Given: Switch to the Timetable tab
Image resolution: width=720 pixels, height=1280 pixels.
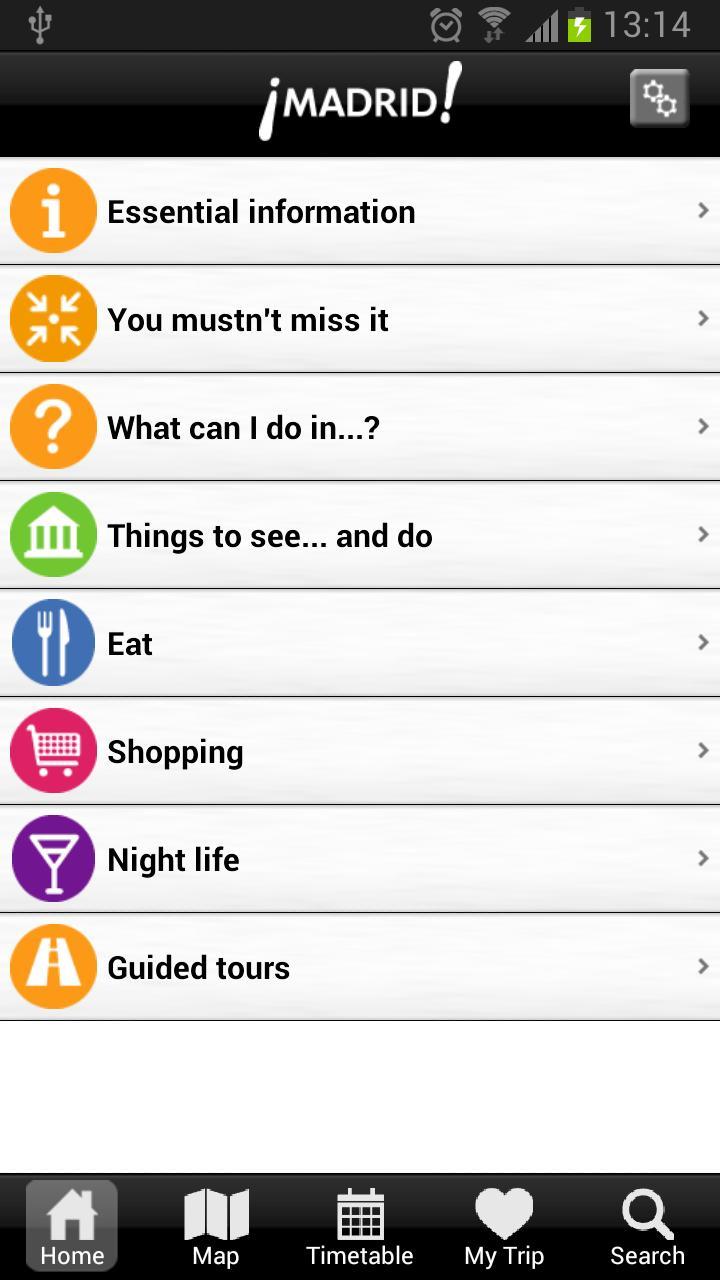Looking at the screenshot, I should pyautogui.click(x=360, y=1224).
